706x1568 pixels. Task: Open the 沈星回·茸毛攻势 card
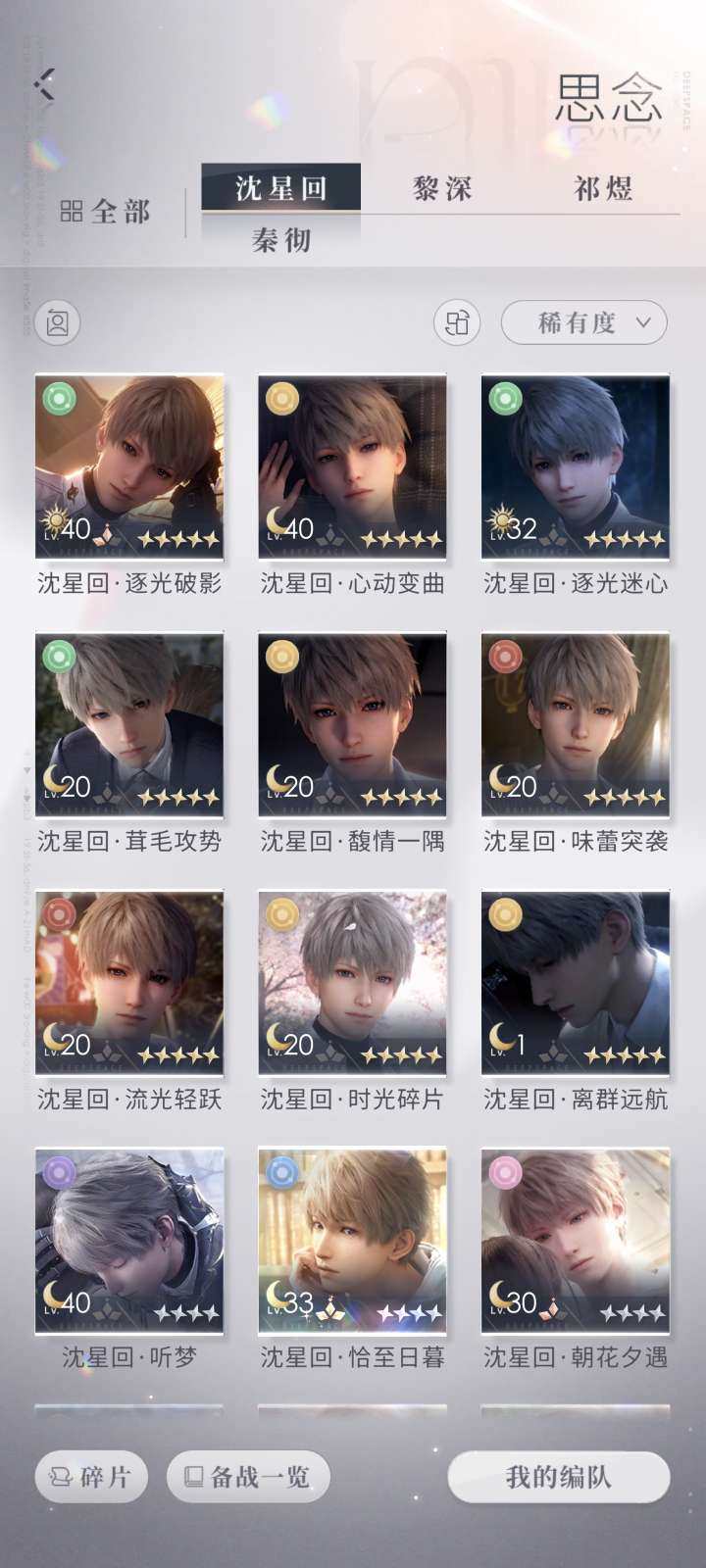(129, 725)
